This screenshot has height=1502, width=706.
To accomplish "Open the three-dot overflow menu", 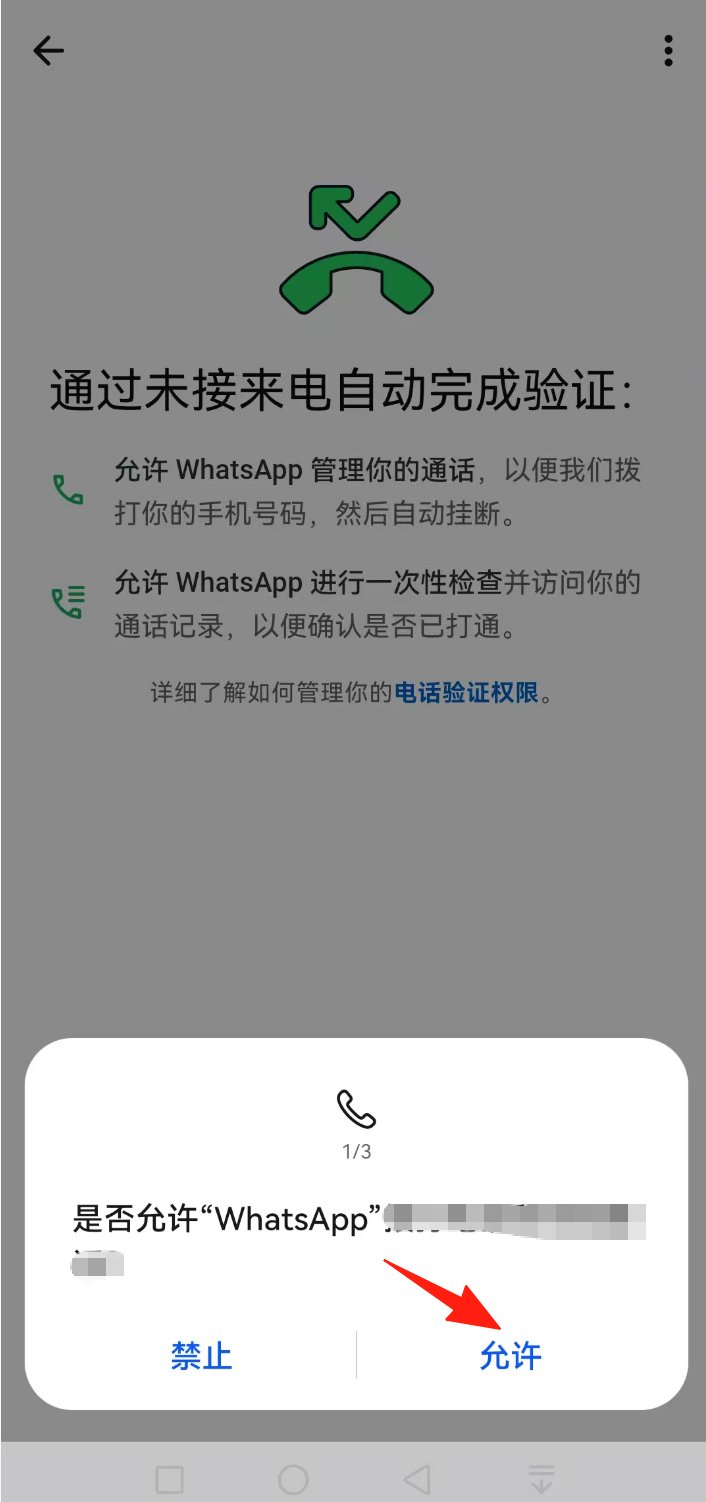I will pyautogui.click(x=667, y=51).
